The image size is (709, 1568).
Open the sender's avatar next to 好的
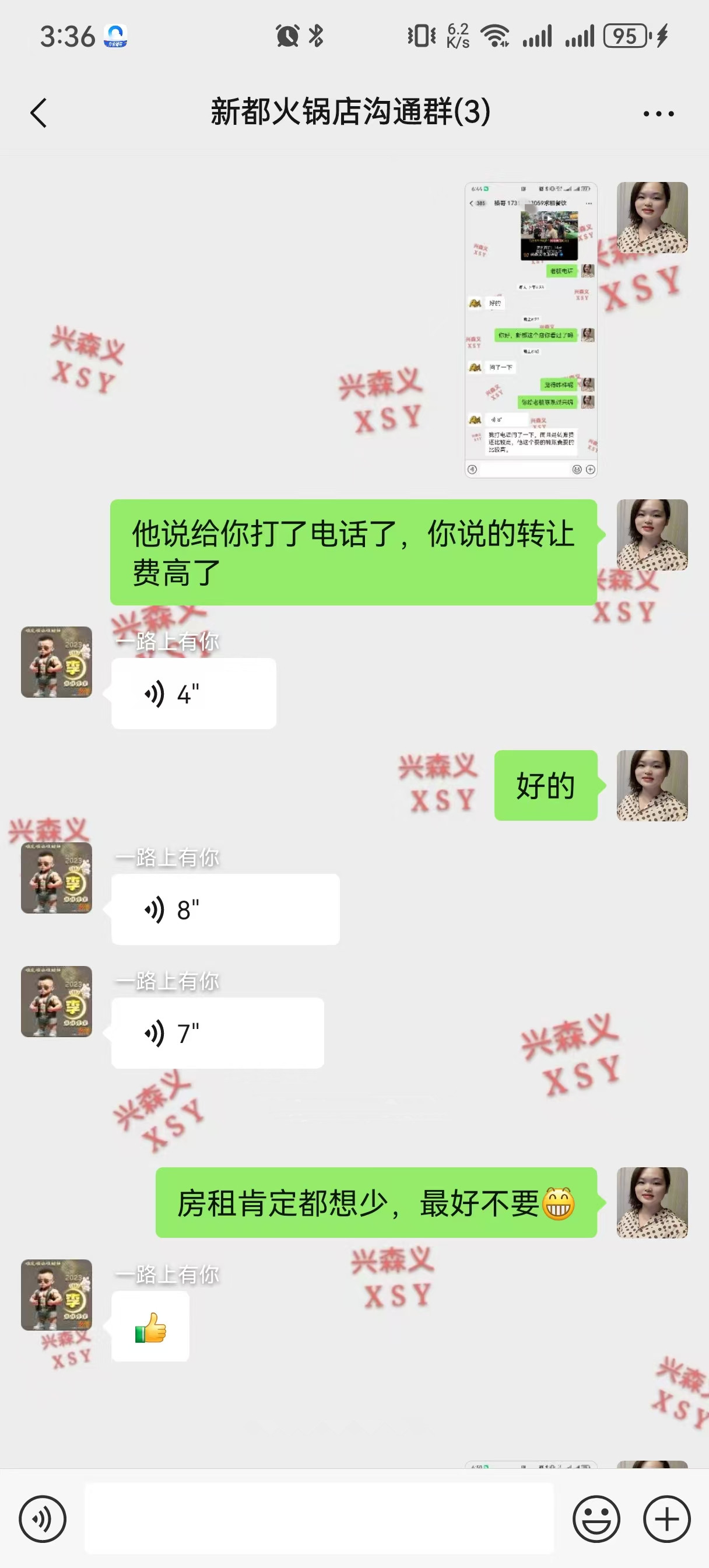click(x=652, y=785)
